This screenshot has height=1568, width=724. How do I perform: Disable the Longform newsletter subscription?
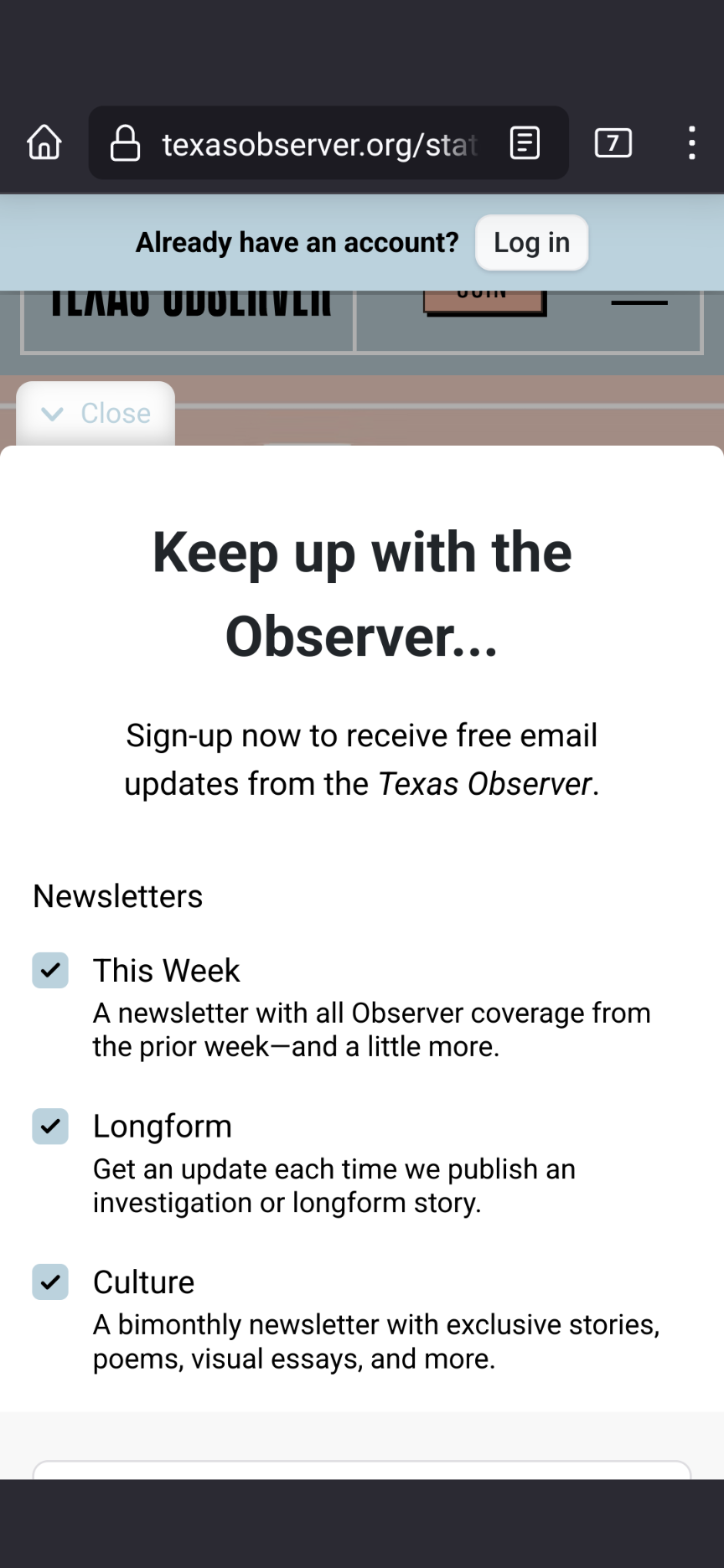point(50,1127)
